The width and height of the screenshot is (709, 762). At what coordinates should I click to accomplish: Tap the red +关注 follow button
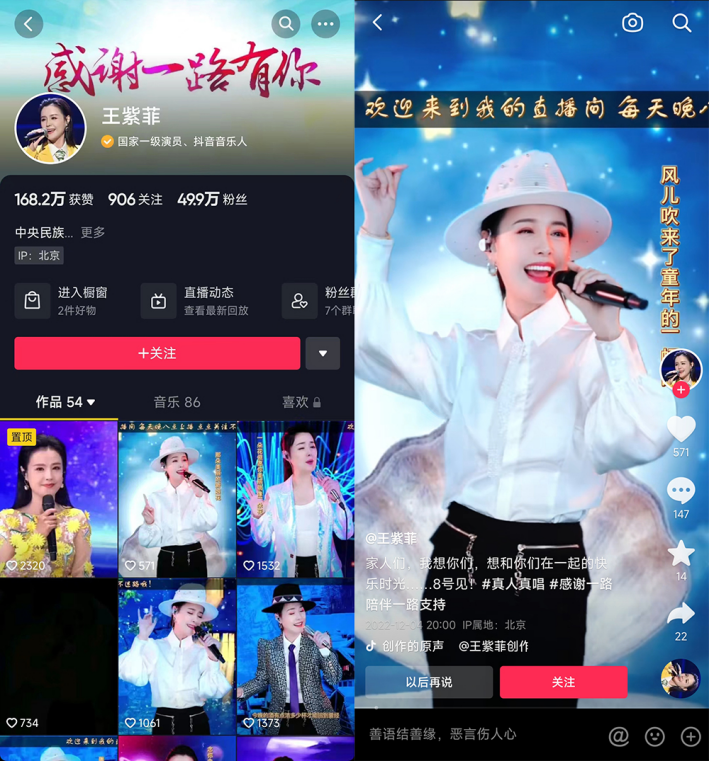point(157,353)
